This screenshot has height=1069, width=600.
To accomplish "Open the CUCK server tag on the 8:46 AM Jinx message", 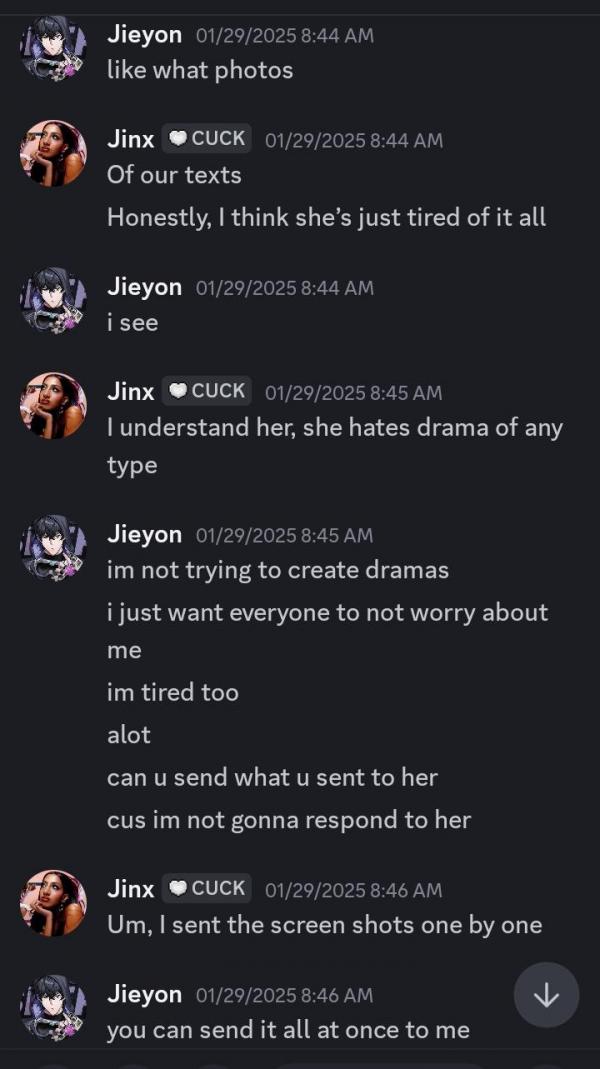I will [x=207, y=888].
